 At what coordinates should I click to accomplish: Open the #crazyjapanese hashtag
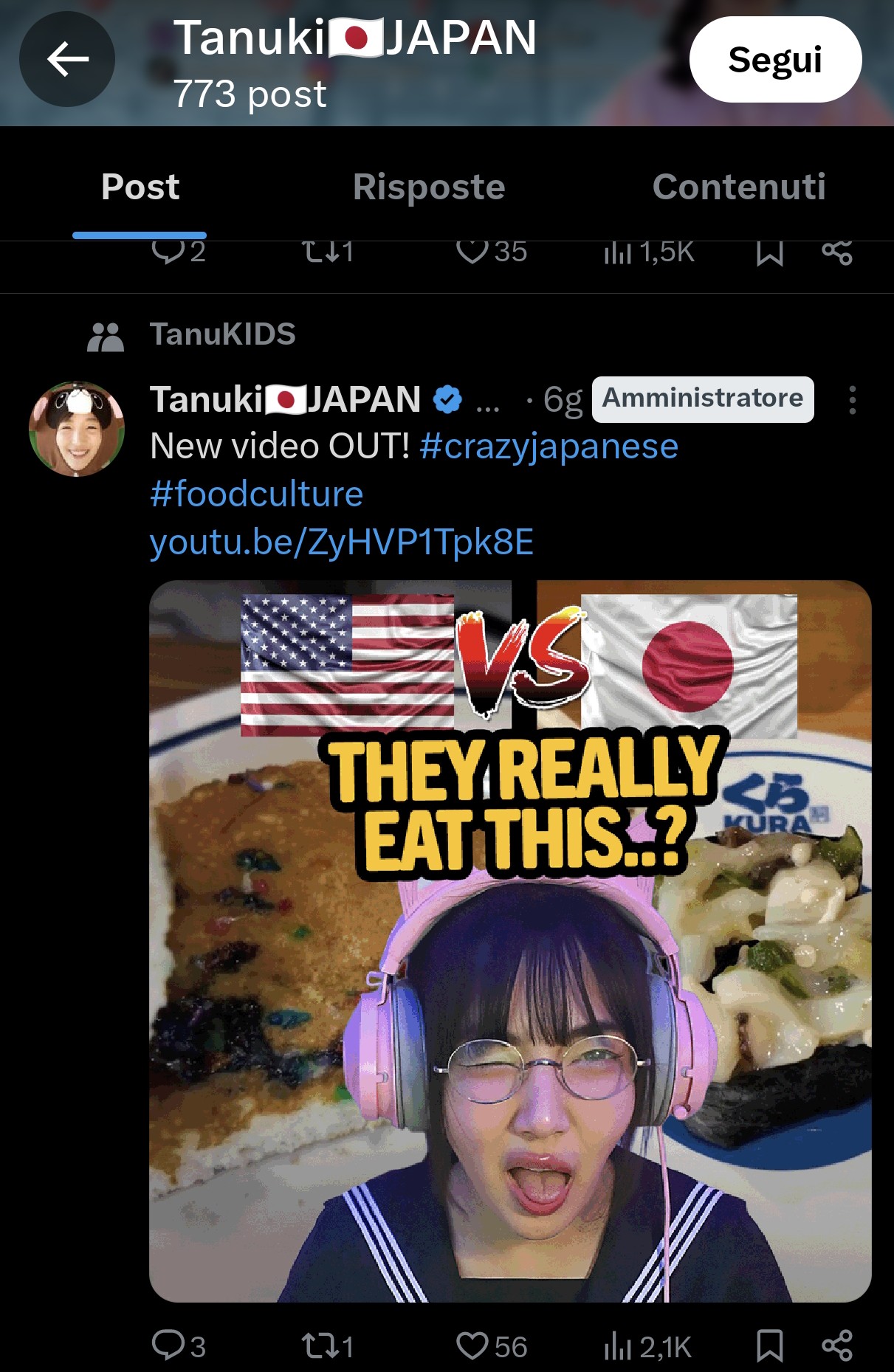click(x=549, y=447)
